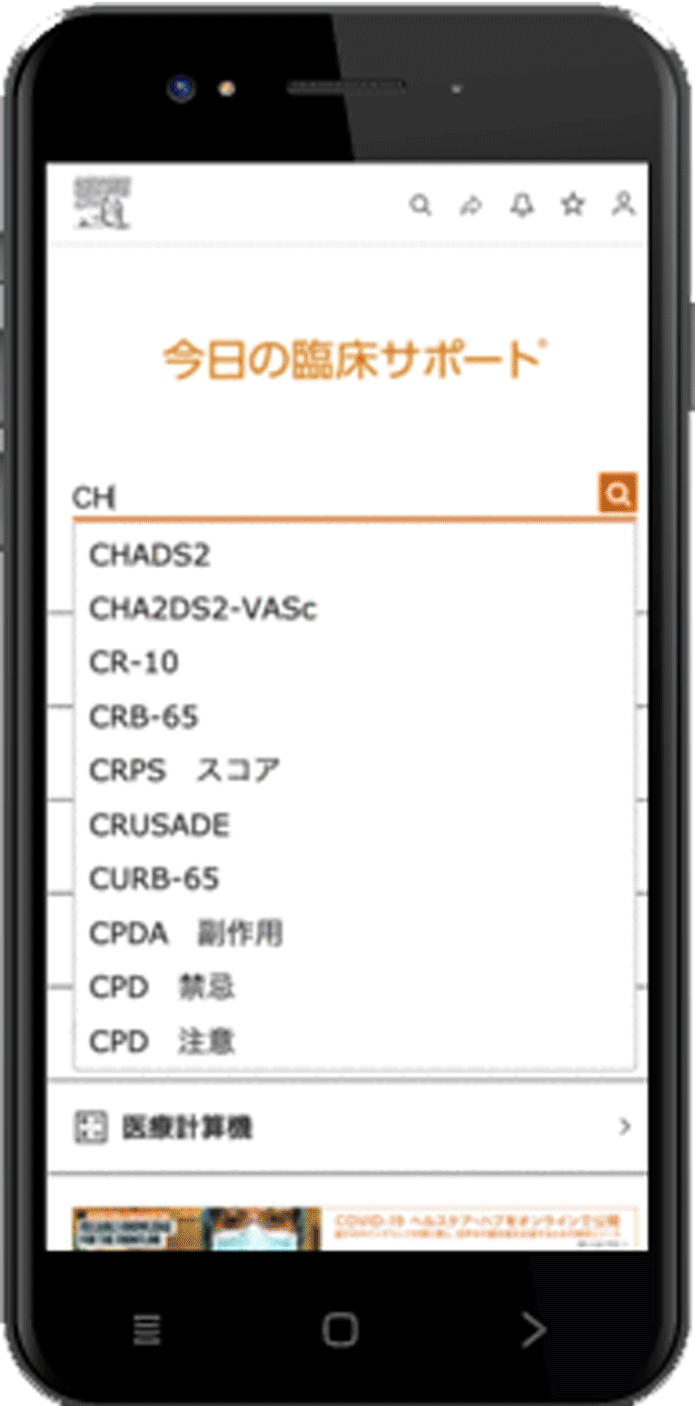This screenshot has width=695, height=1406.
Task: Choose CRPS スコア suggestion
Action: coord(185,771)
